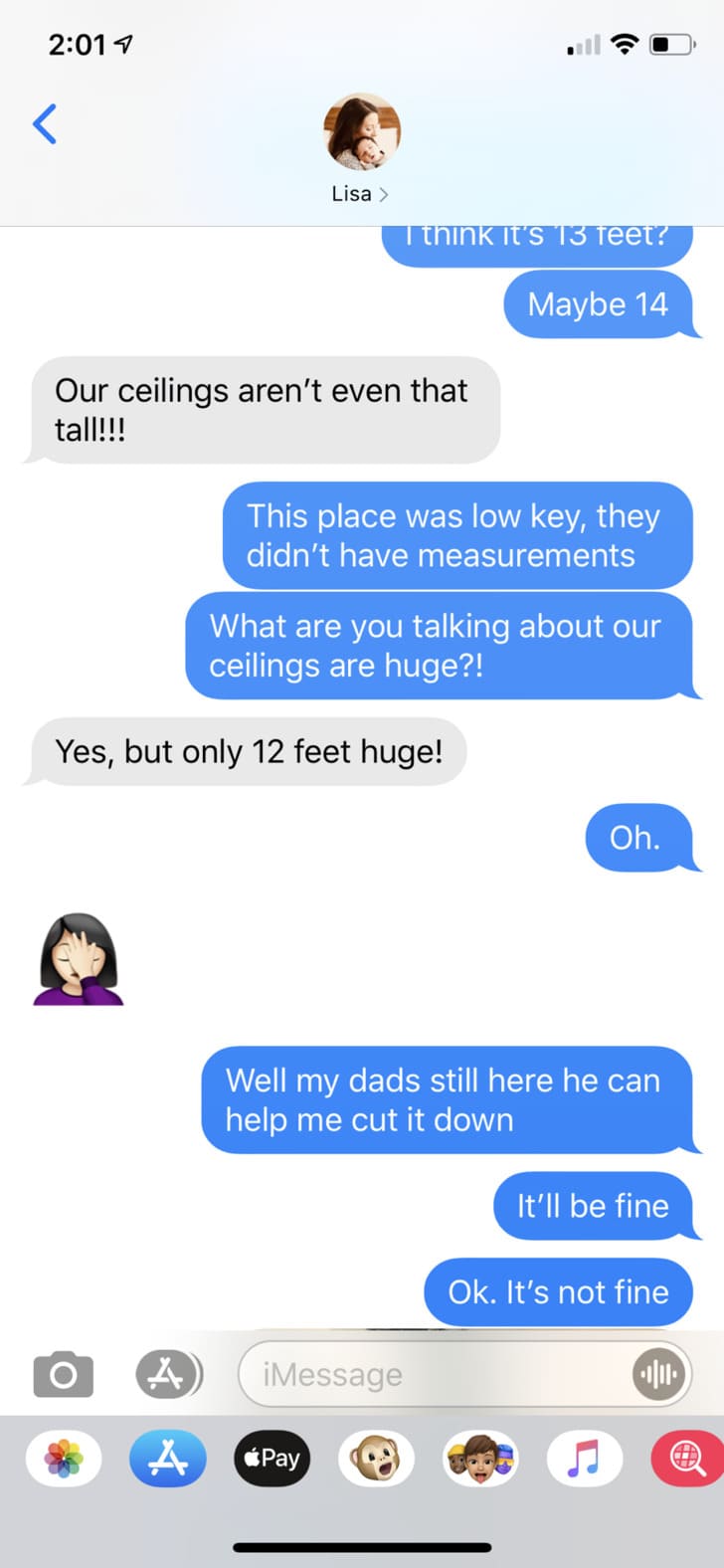Open the Animoji monkey app
724x1568 pixels.
[x=377, y=1459]
